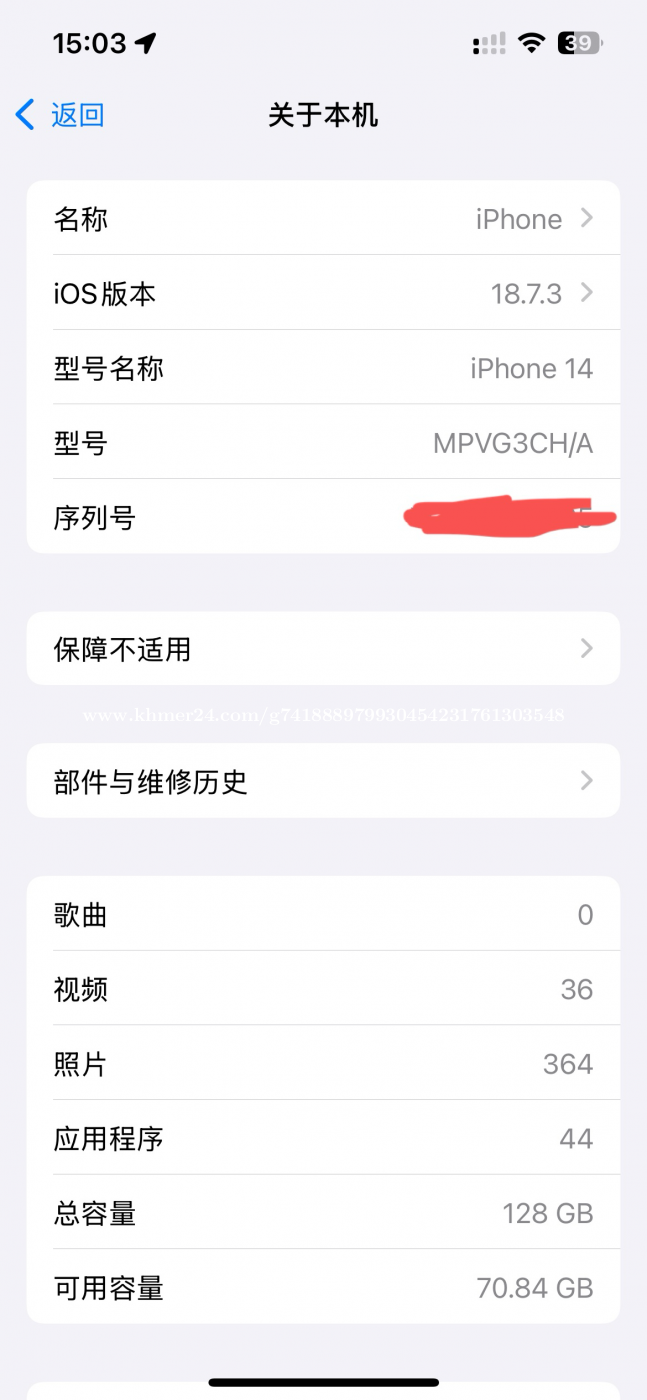The width and height of the screenshot is (647, 1400).
Task: Open 部件与维修历史
Action: (x=323, y=781)
